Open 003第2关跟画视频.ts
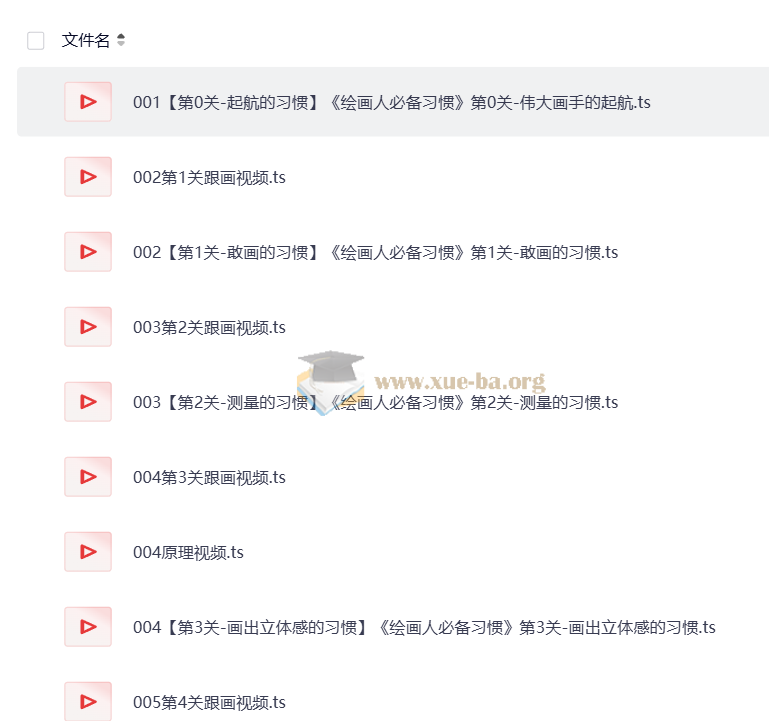The image size is (769, 721). (209, 327)
